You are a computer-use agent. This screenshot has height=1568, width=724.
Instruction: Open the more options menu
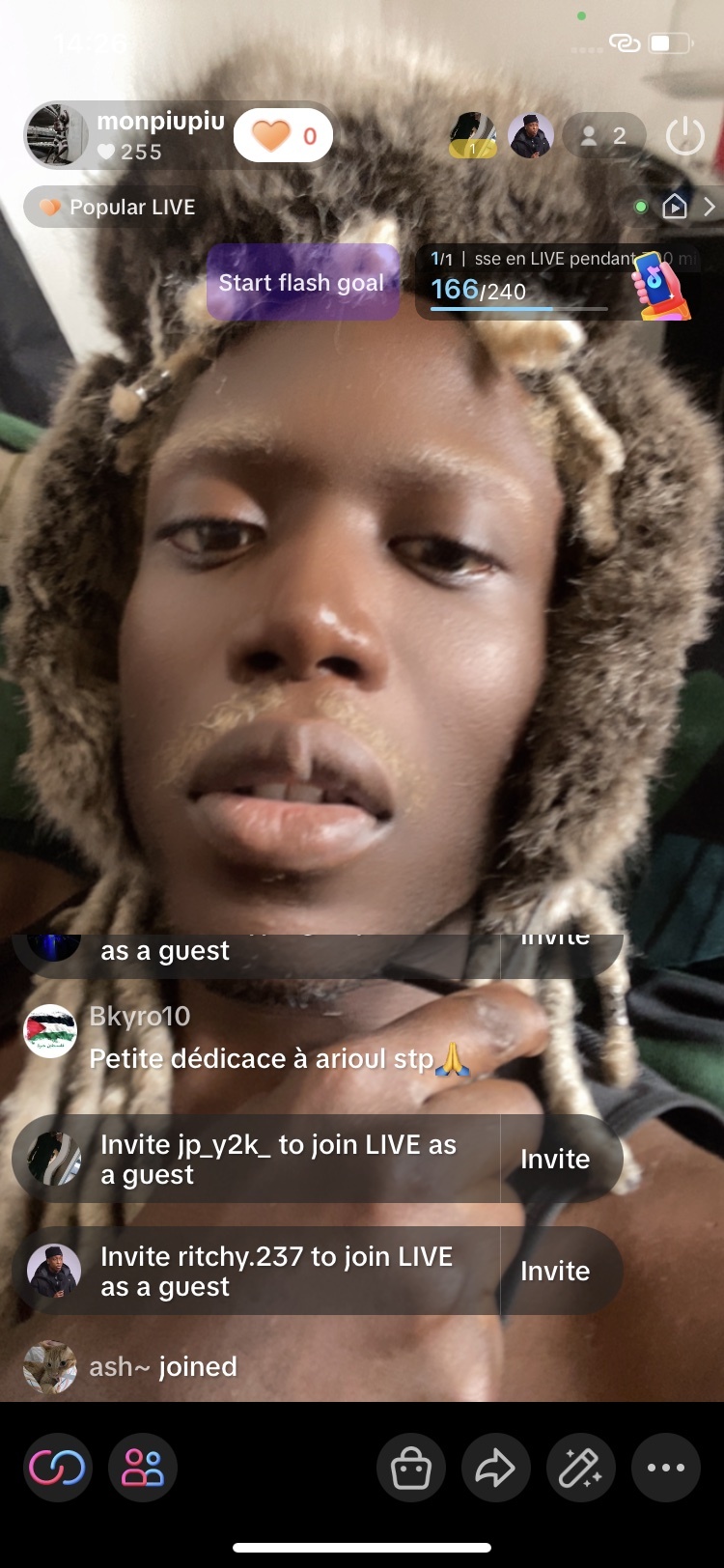pos(666,1469)
